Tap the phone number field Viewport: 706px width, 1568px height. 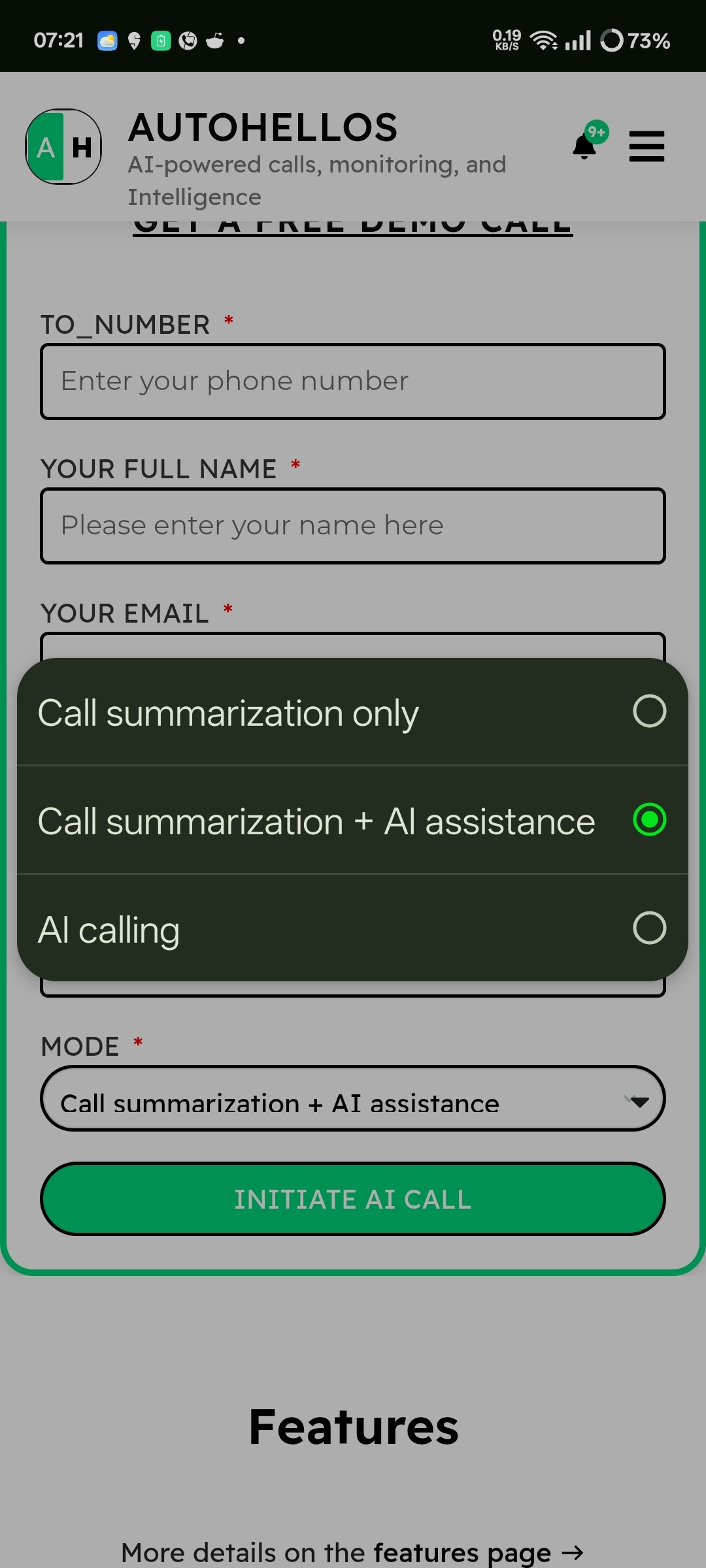pyautogui.click(x=353, y=382)
